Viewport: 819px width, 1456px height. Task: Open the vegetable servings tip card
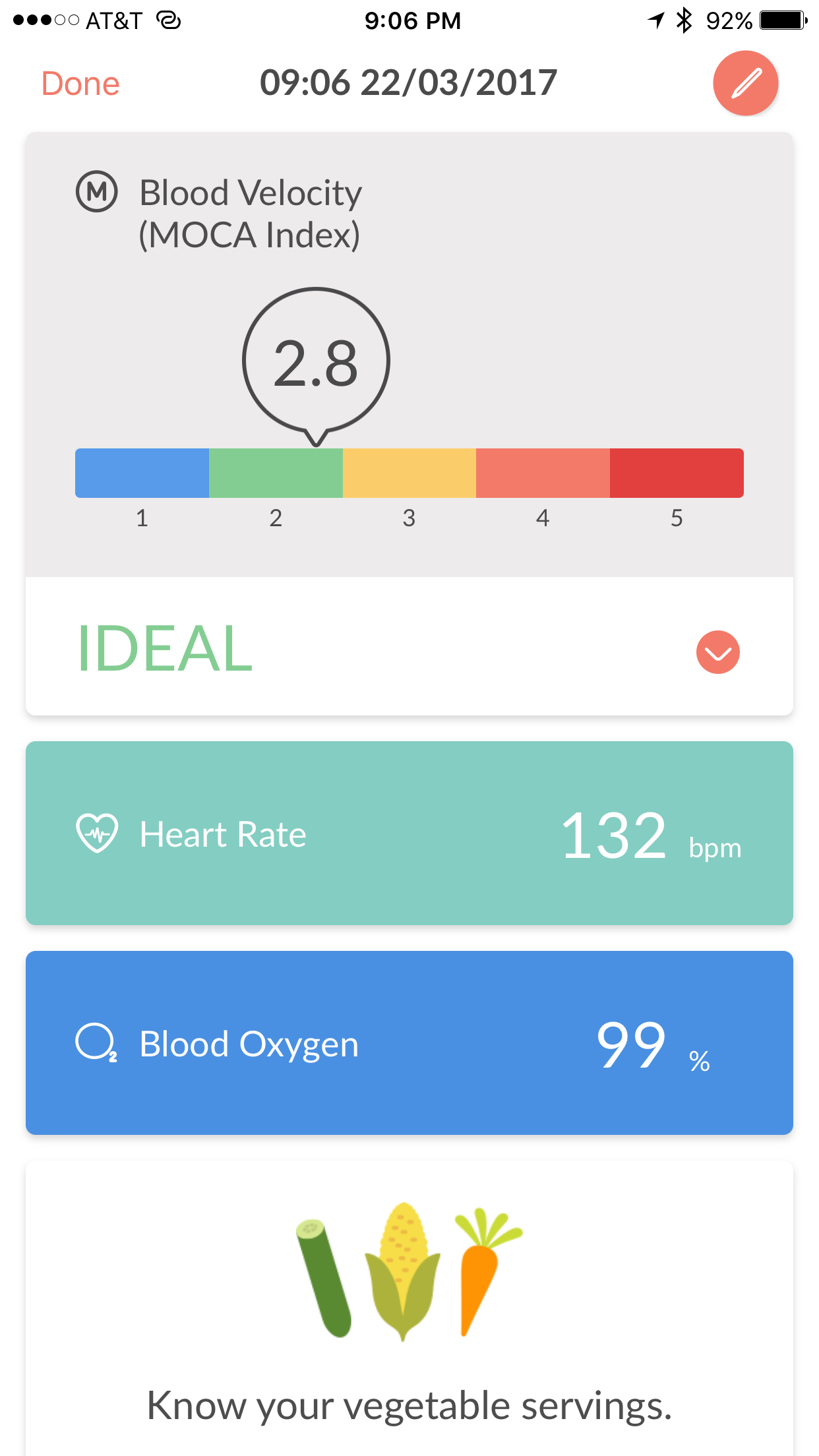pyautogui.click(x=409, y=1308)
